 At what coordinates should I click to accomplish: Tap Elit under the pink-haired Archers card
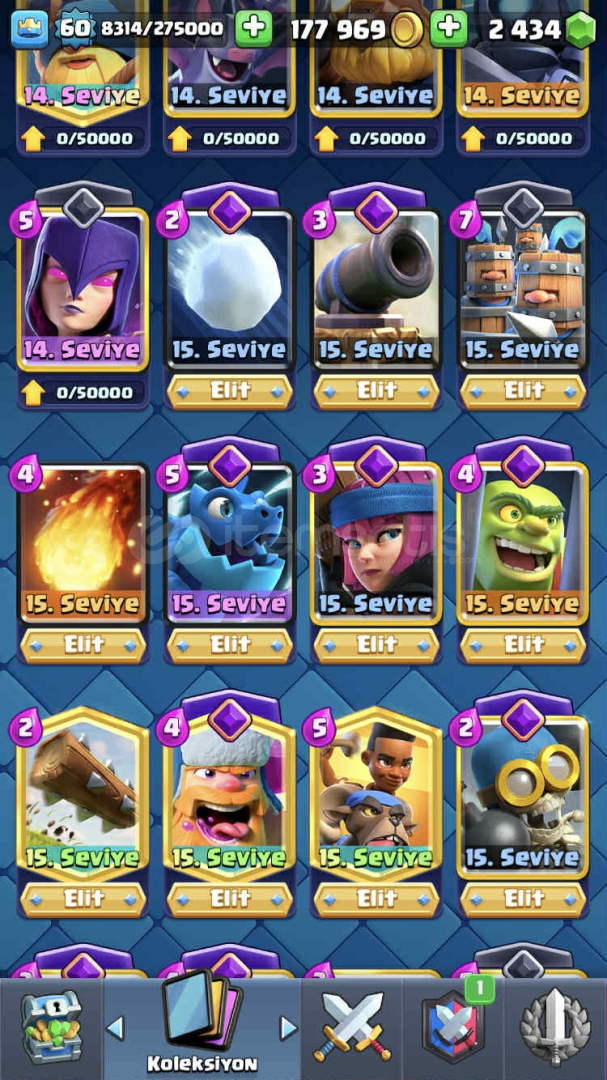tap(377, 645)
